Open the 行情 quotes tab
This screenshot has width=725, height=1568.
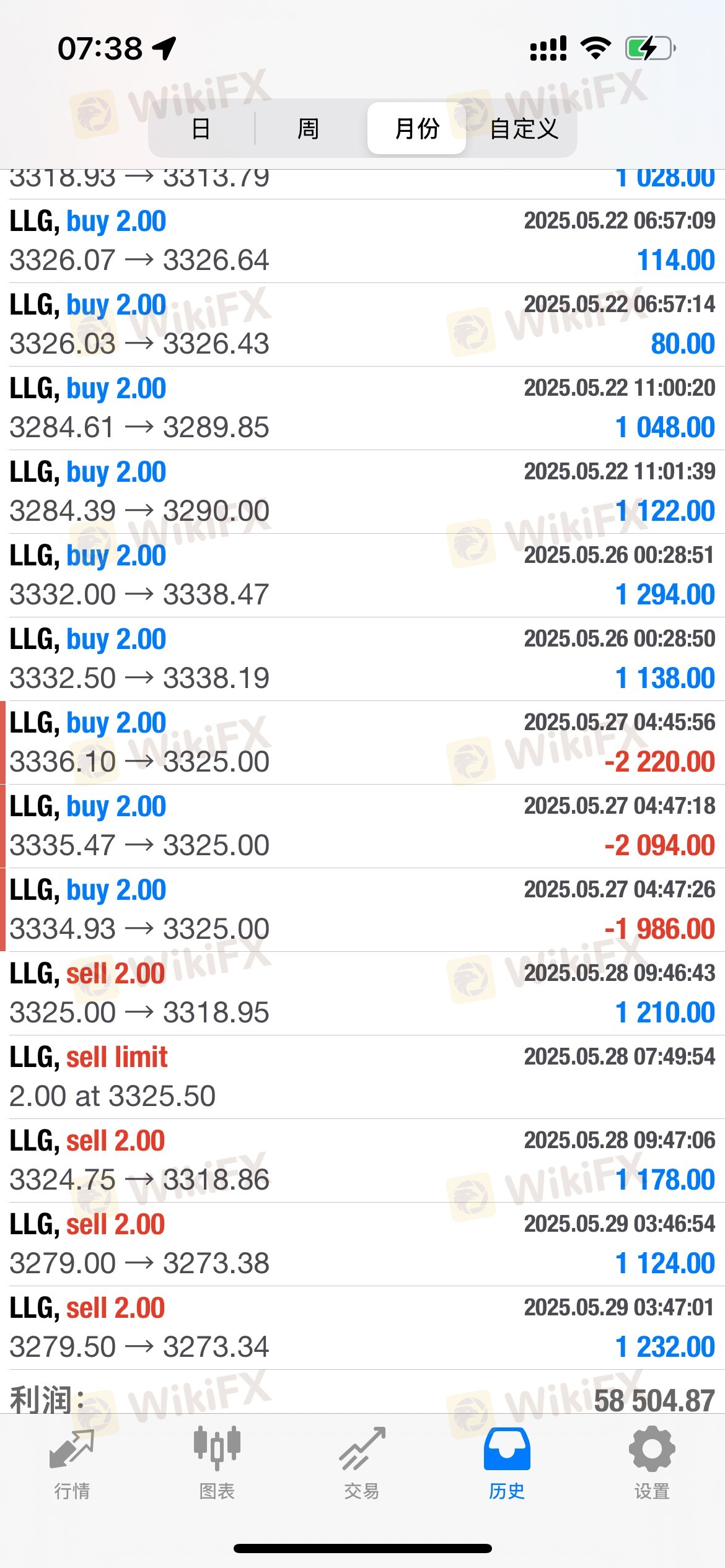(72, 1465)
